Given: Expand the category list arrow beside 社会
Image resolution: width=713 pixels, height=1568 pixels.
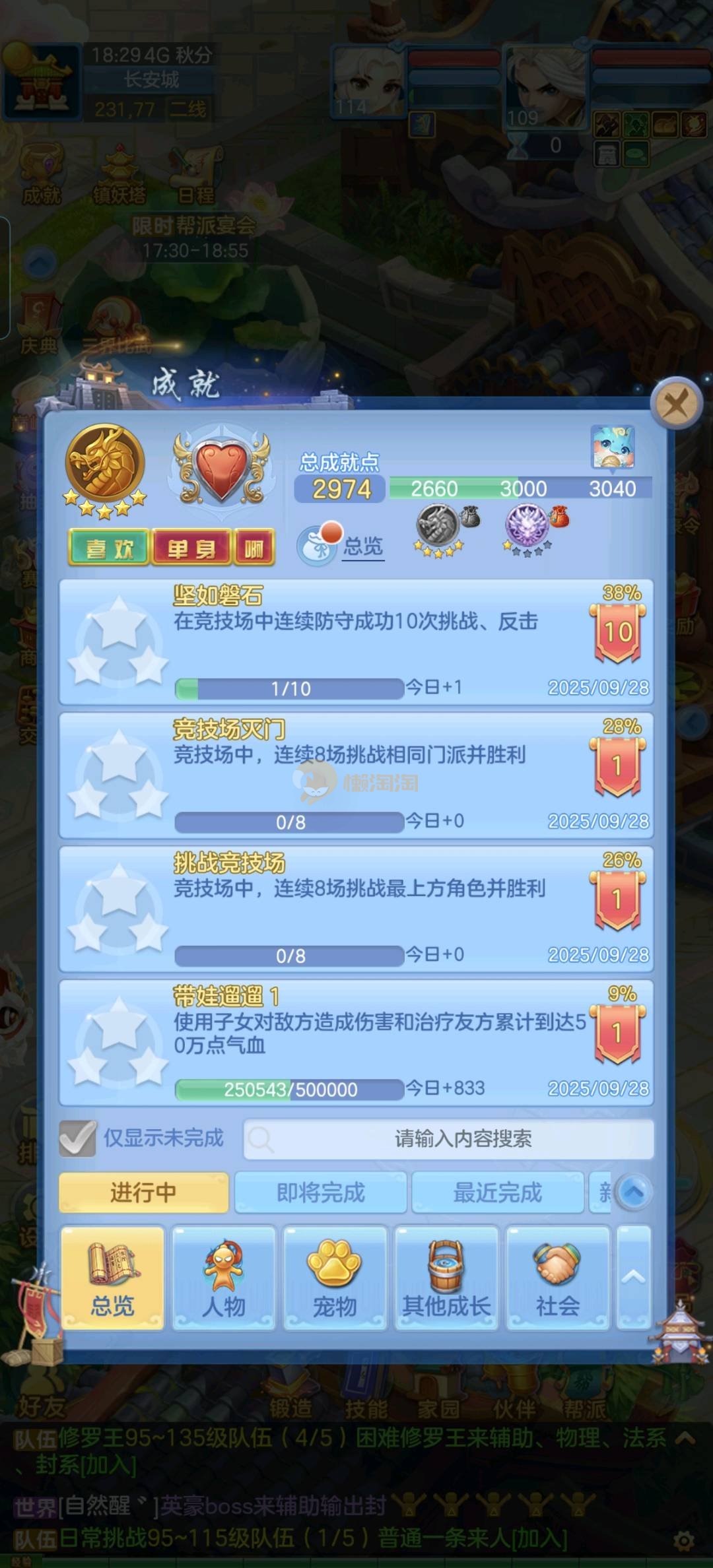Looking at the screenshot, I should pyautogui.click(x=633, y=1278).
